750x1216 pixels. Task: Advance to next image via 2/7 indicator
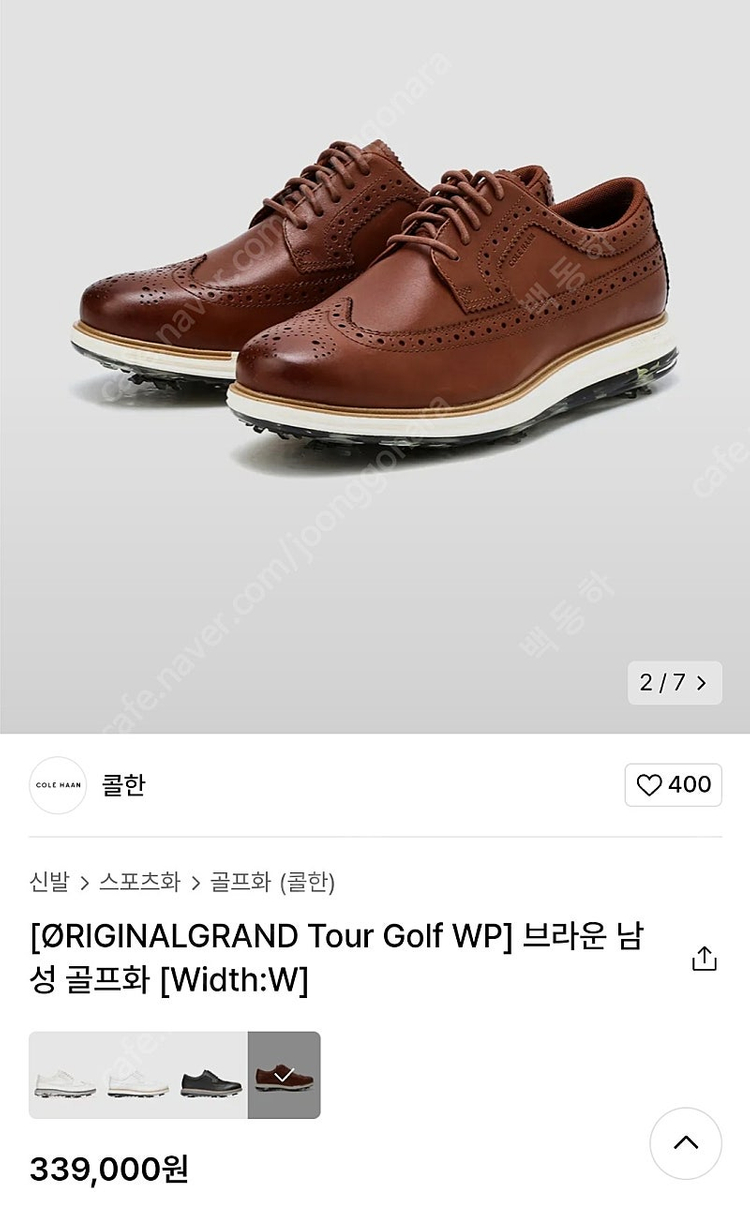click(674, 683)
